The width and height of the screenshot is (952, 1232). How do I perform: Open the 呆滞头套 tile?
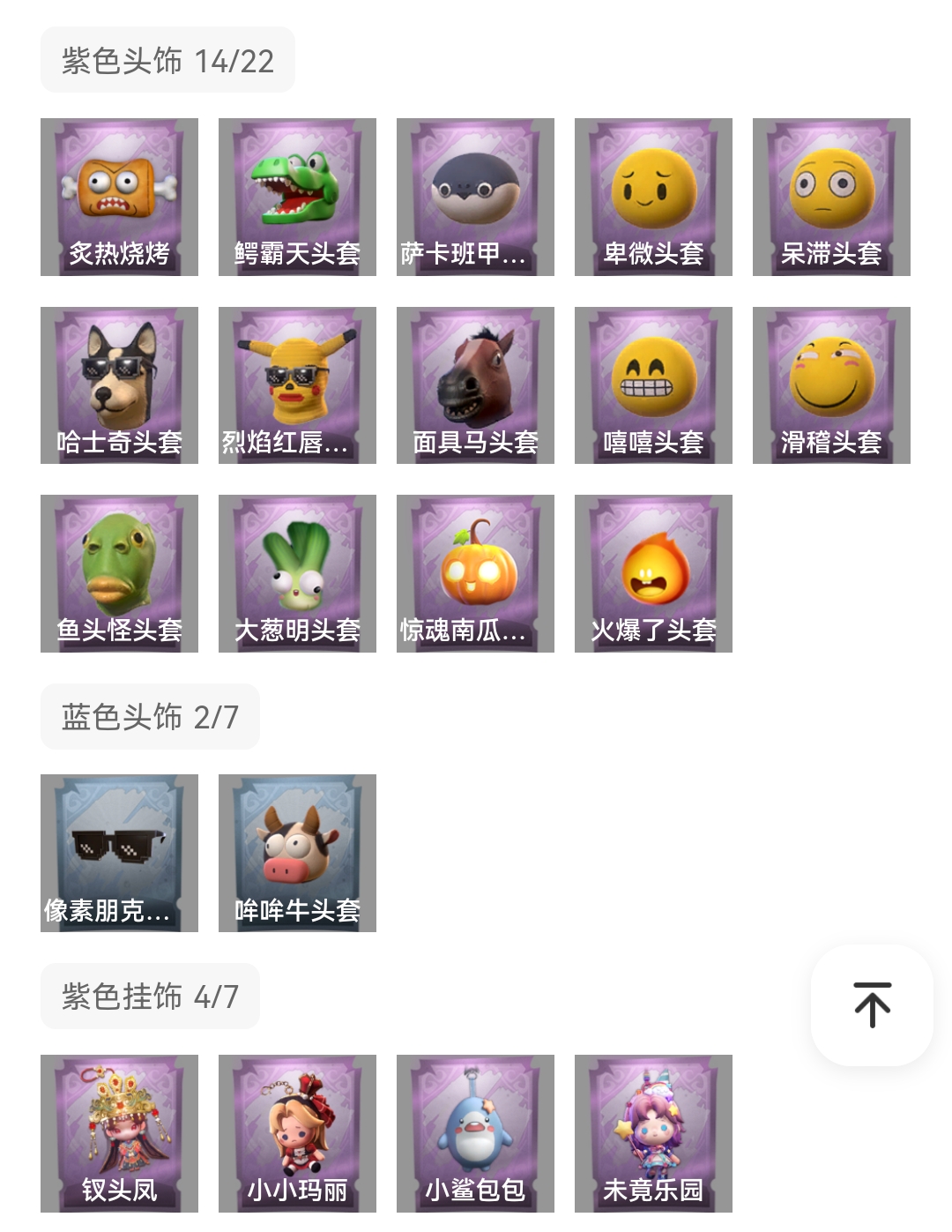(831, 197)
